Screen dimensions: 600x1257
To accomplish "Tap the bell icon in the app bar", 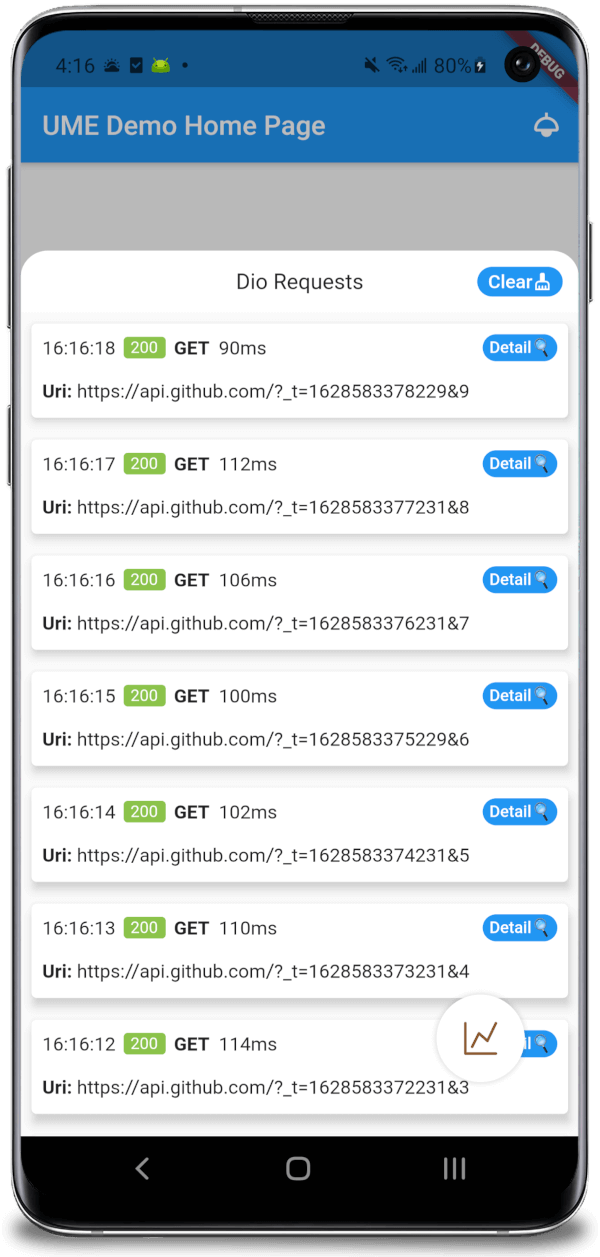I will [546, 126].
